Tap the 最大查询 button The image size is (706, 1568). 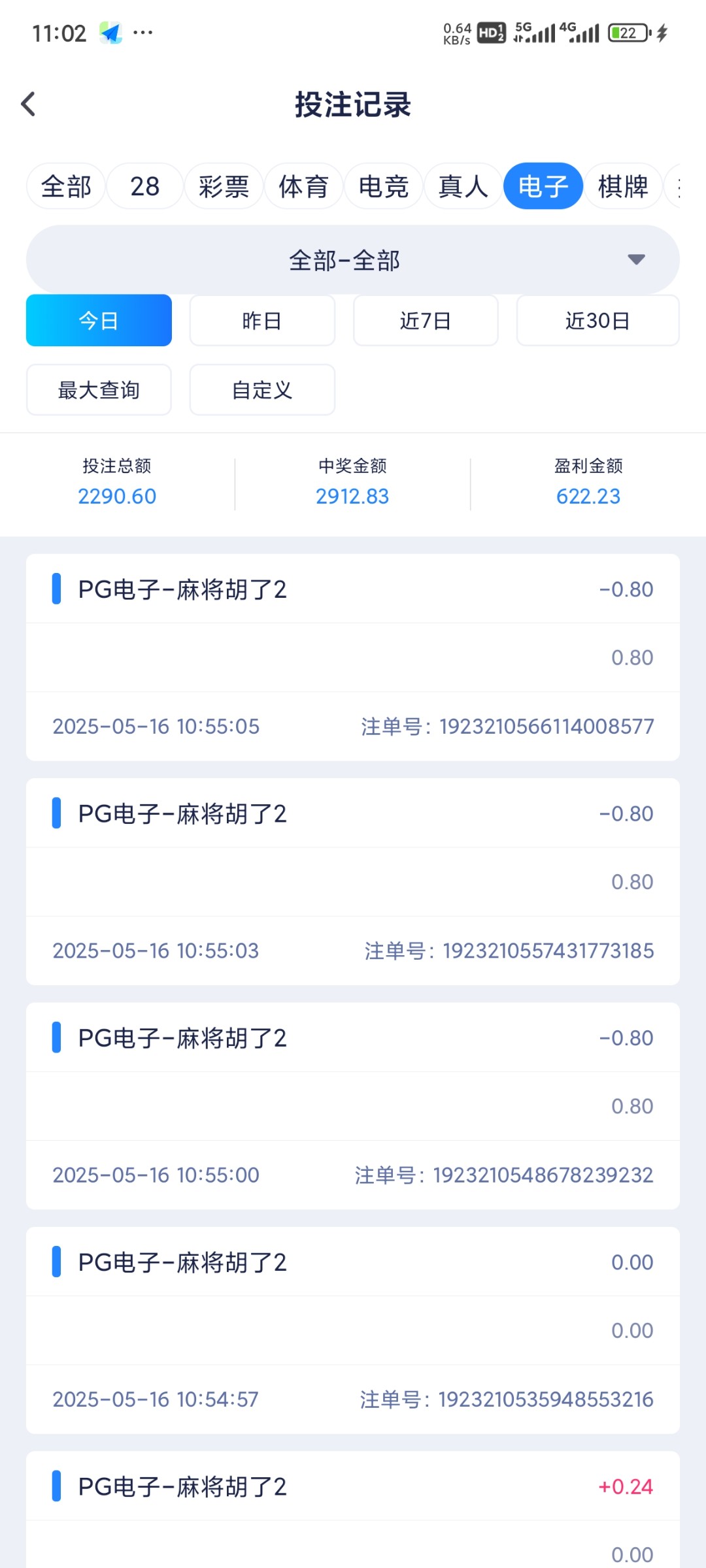click(99, 390)
